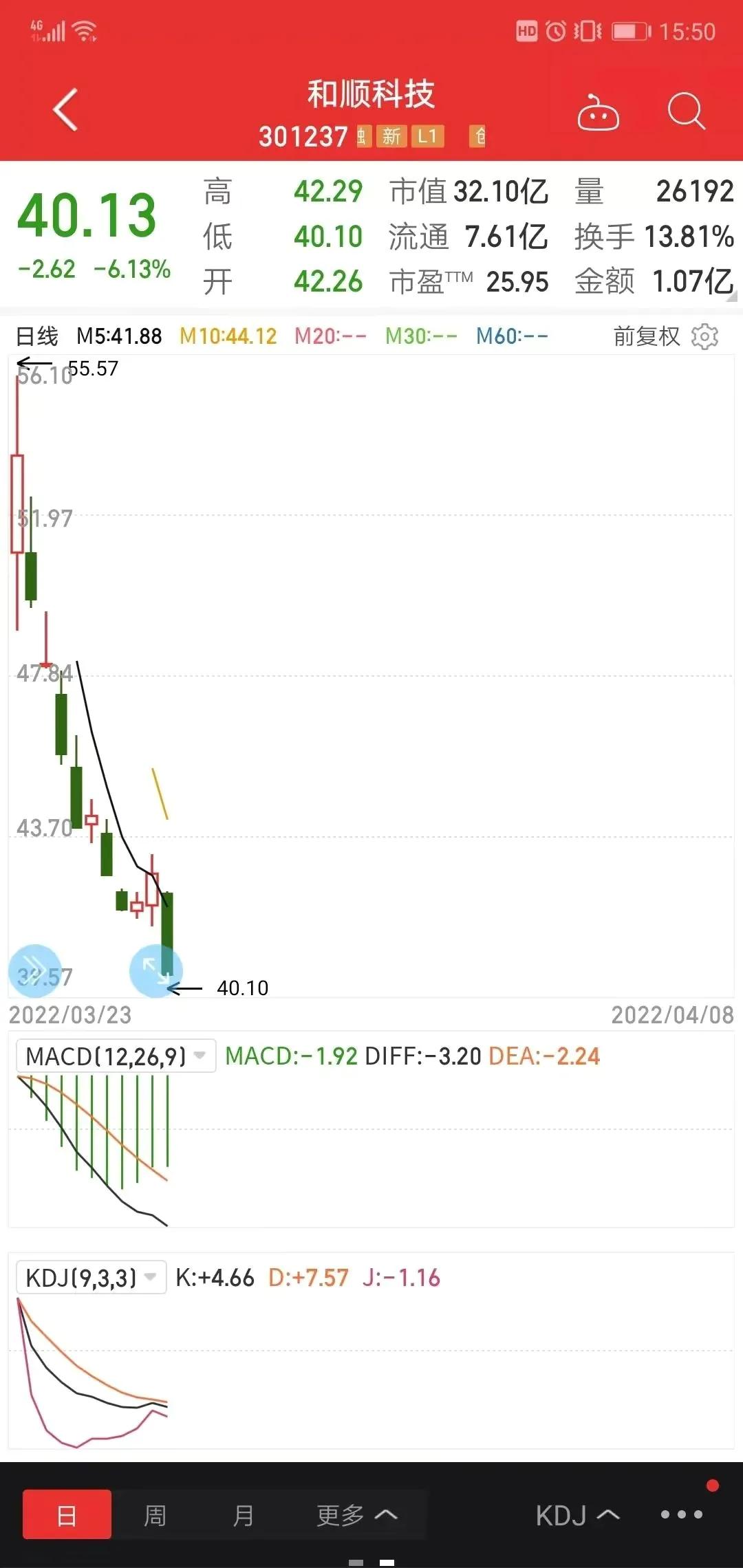Tap the double-arrow fast-scroll icon on chart
Viewport: 743px width, 1568px height.
pos(33,971)
